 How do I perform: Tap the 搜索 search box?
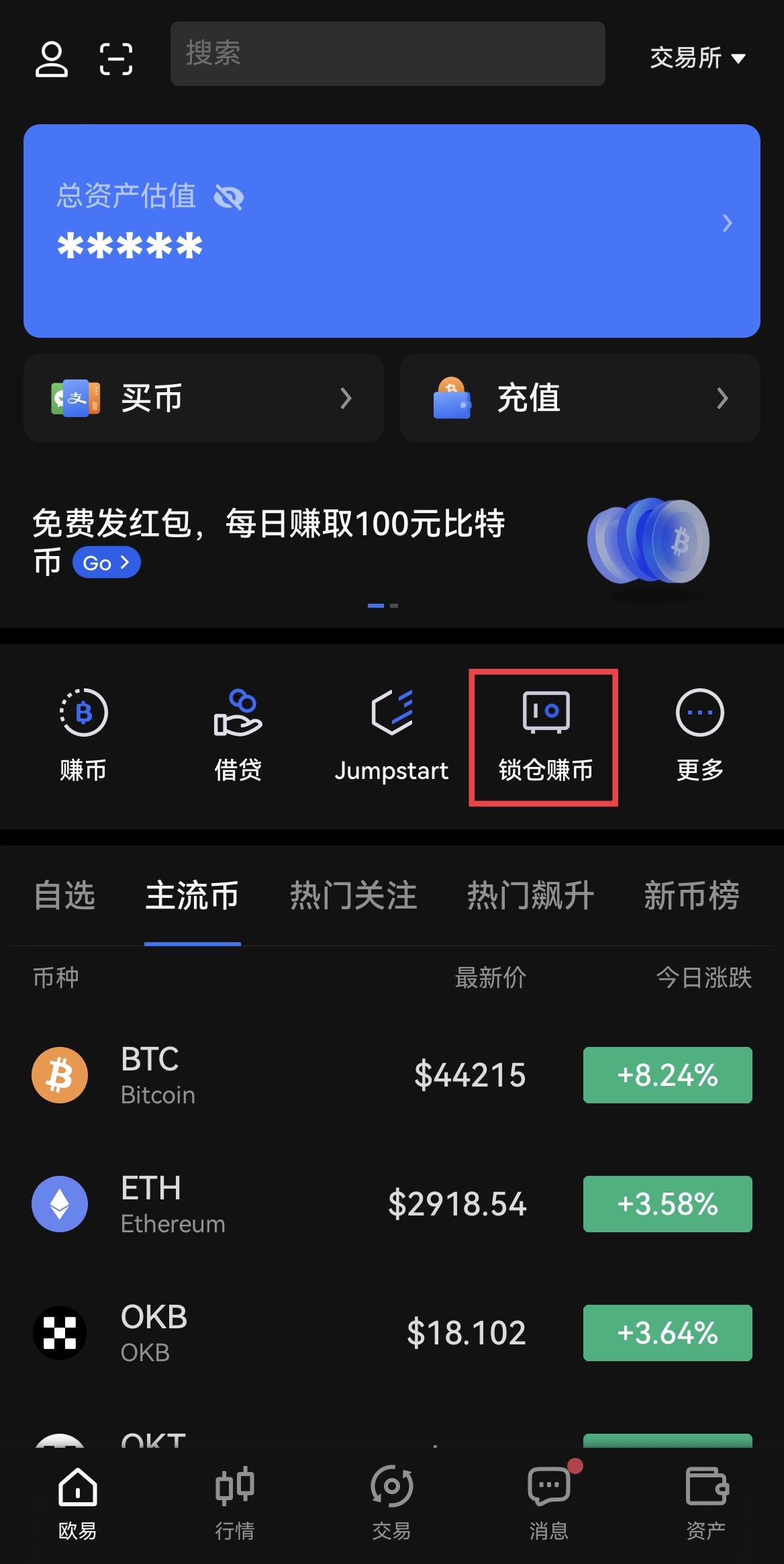(x=387, y=54)
